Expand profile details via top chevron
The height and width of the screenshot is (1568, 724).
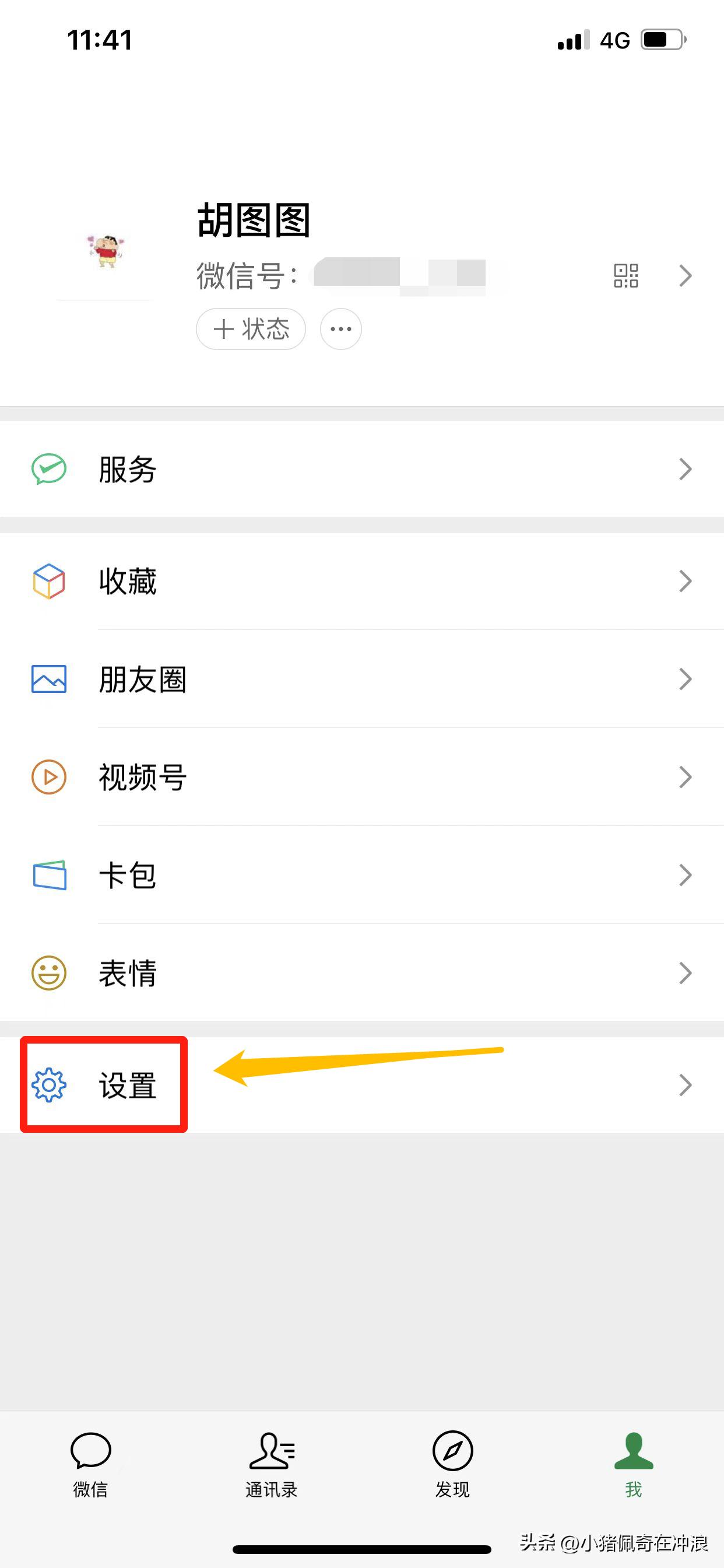(x=685, y=276)
